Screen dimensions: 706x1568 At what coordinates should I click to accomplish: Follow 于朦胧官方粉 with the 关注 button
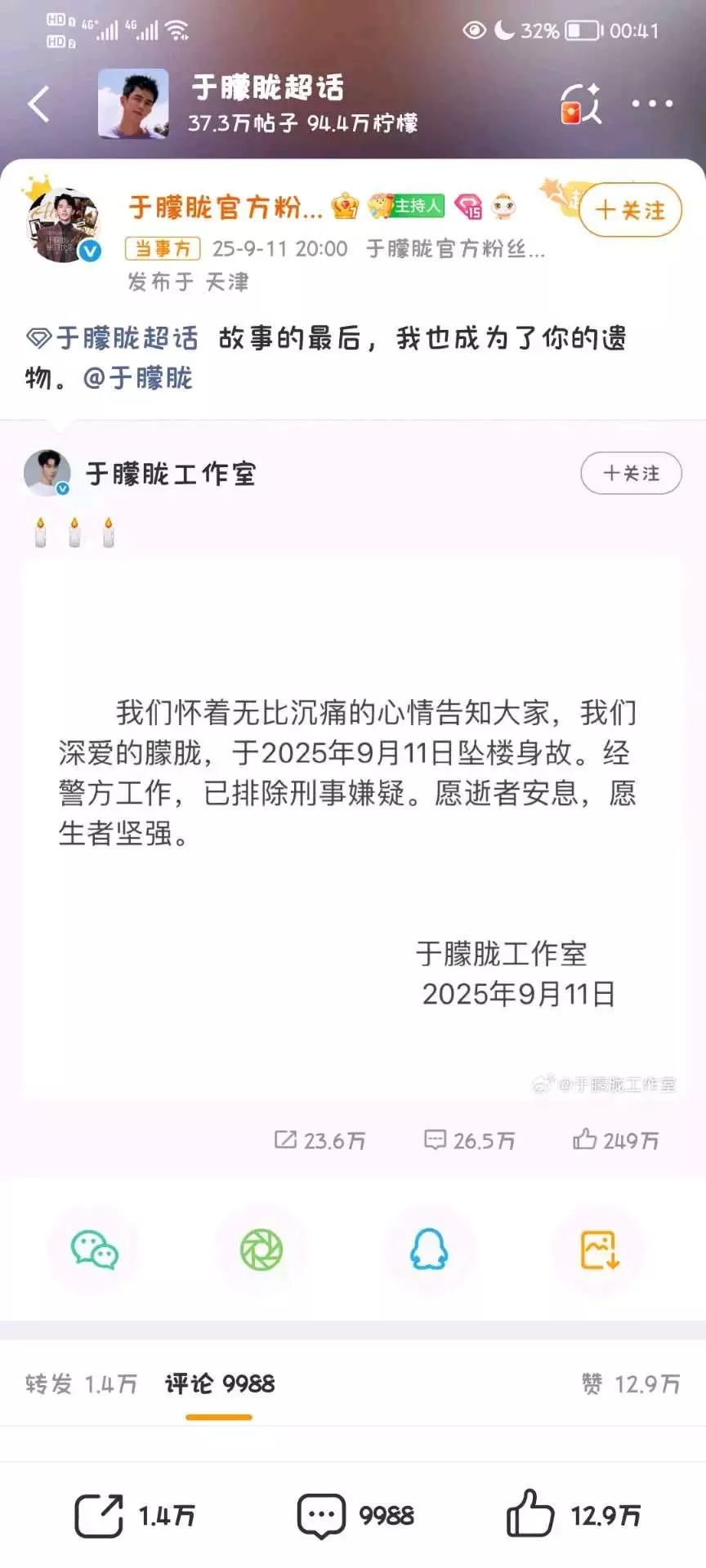630,210
